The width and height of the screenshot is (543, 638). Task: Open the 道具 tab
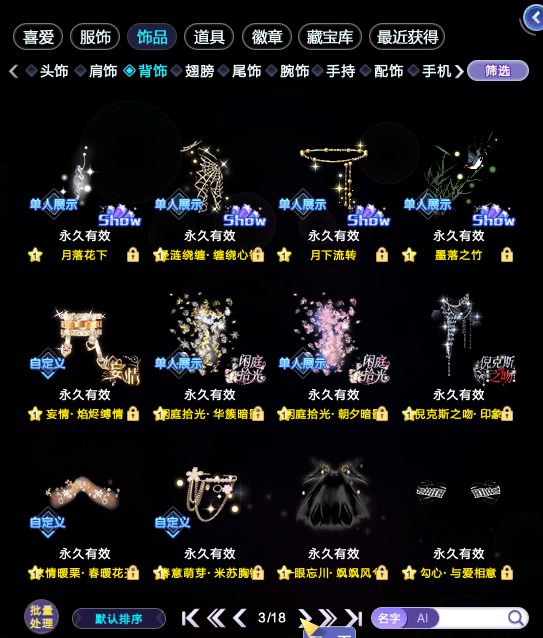point(209,37)
